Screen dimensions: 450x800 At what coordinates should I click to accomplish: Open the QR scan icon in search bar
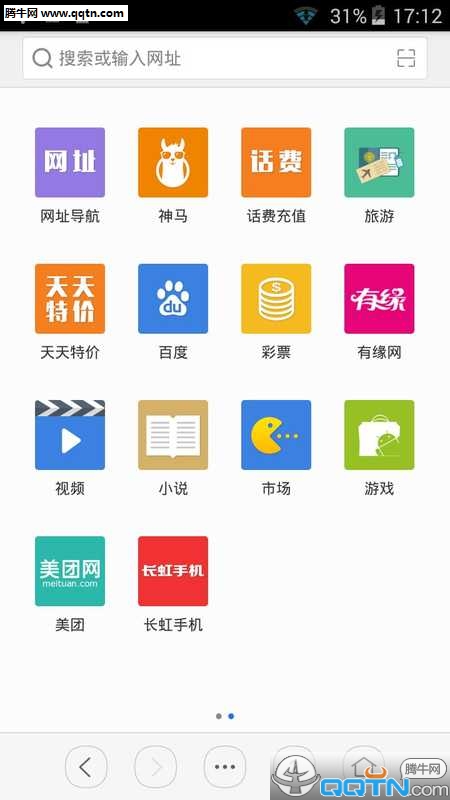pyautogui.click(x=406, y=58)
